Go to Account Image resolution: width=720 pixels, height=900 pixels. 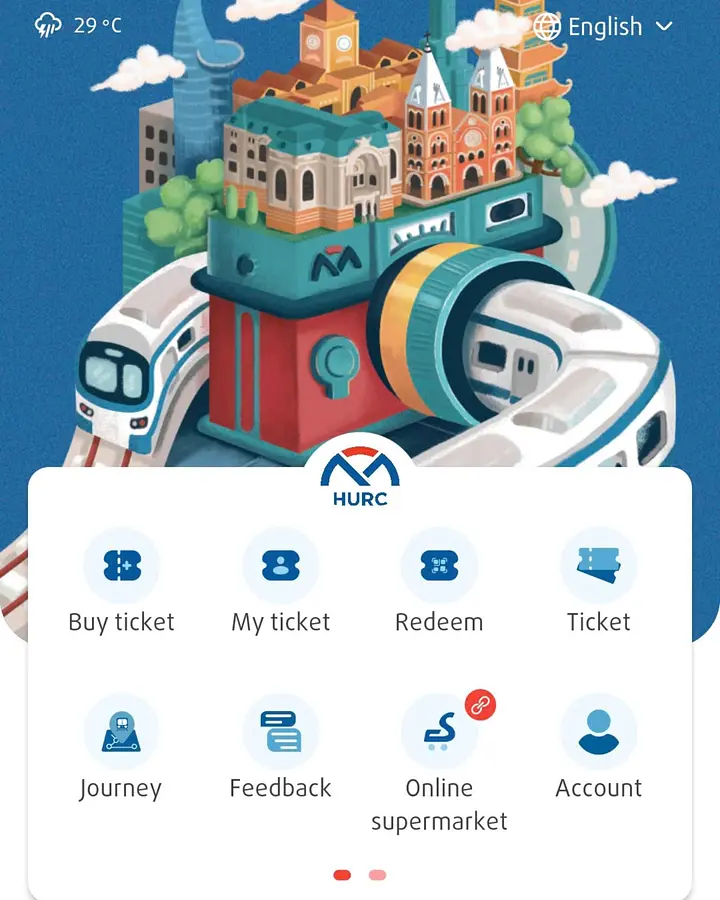pyautogui.click(x=598, y=732)
